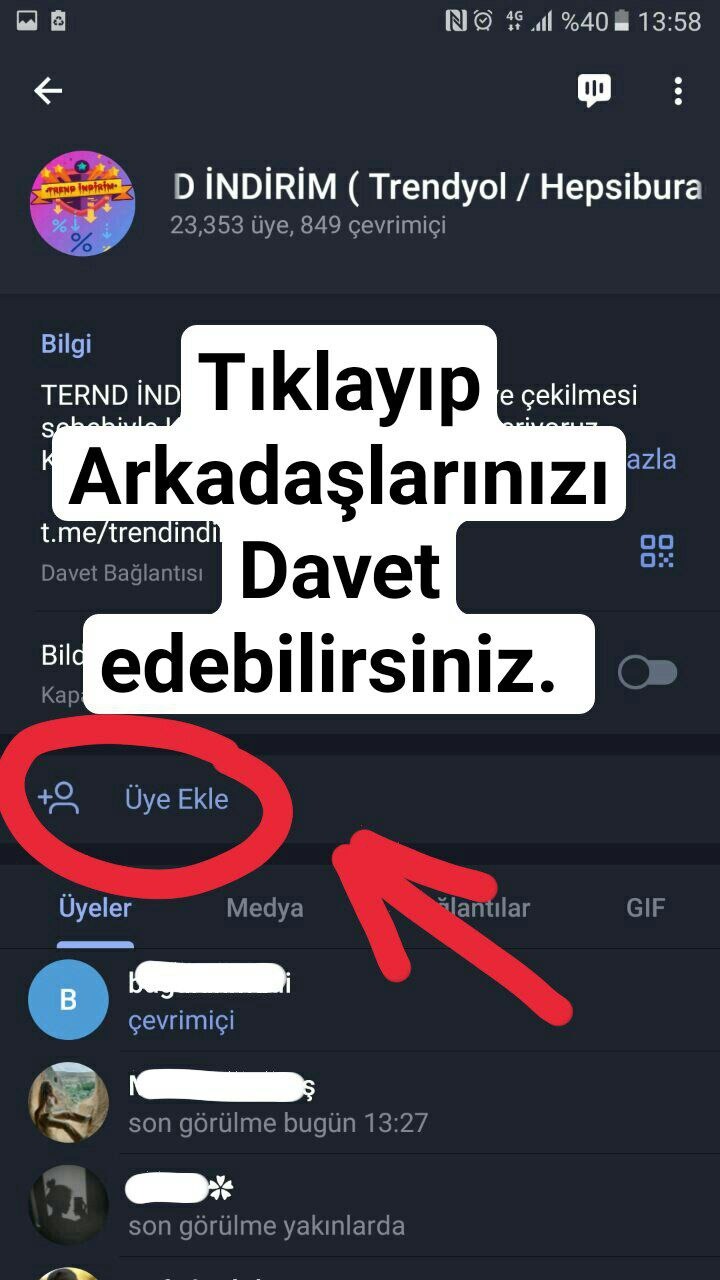Switch to the Üyeler tab
Viewport: 720px width, 1280px height.
(95, 908)
